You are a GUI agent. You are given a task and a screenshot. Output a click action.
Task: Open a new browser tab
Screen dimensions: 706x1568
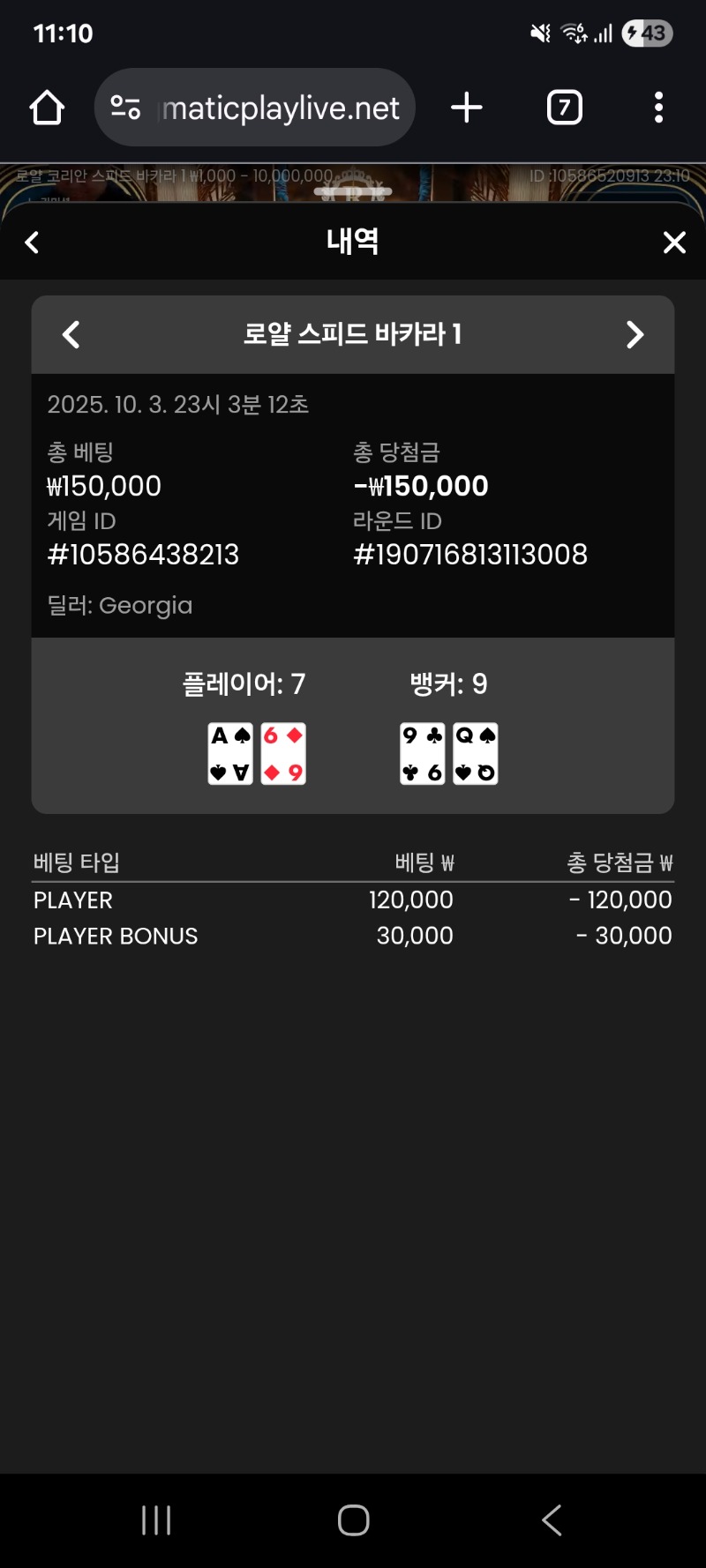(x=467, y=108)
